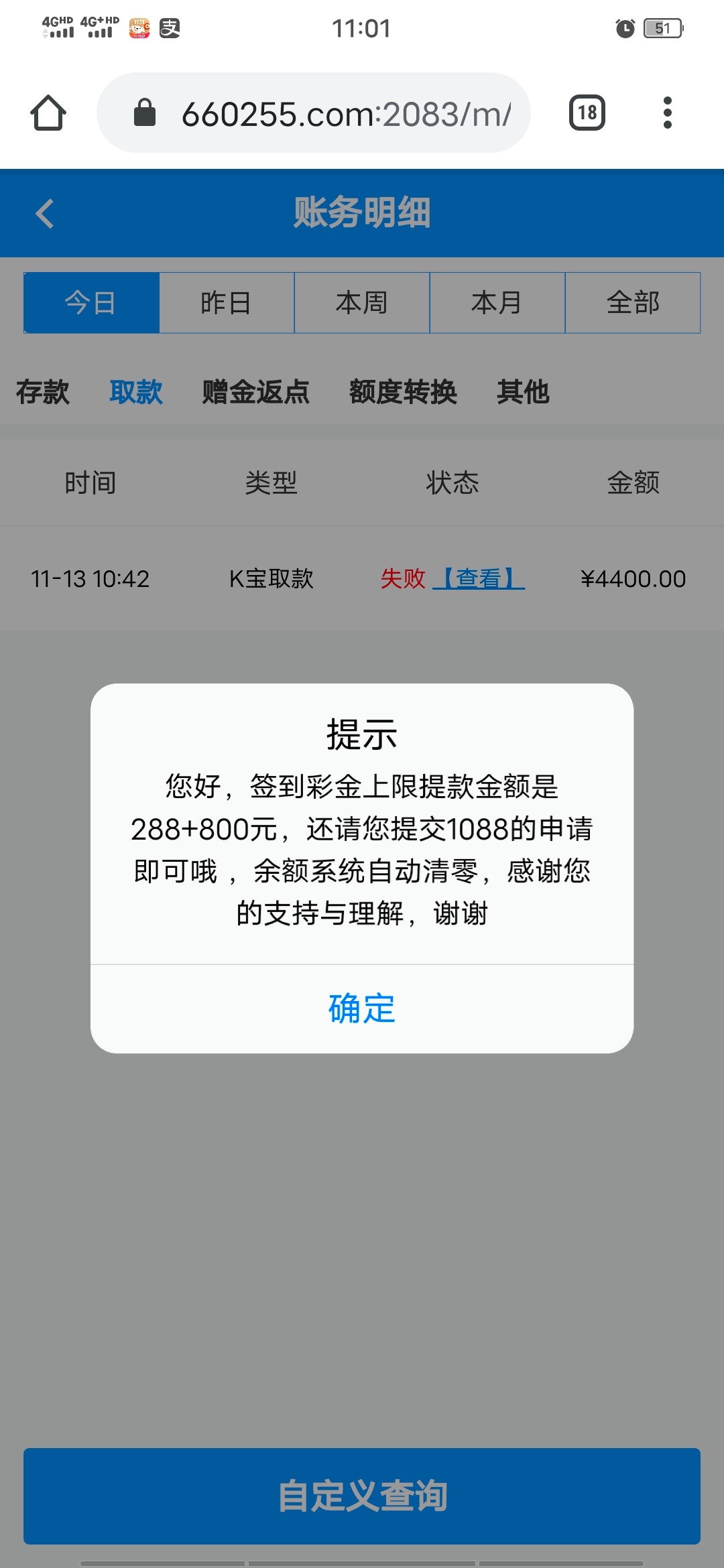Keep 今日 tab selected
This screenshot has width=724, height=1568.
point(92,302)
